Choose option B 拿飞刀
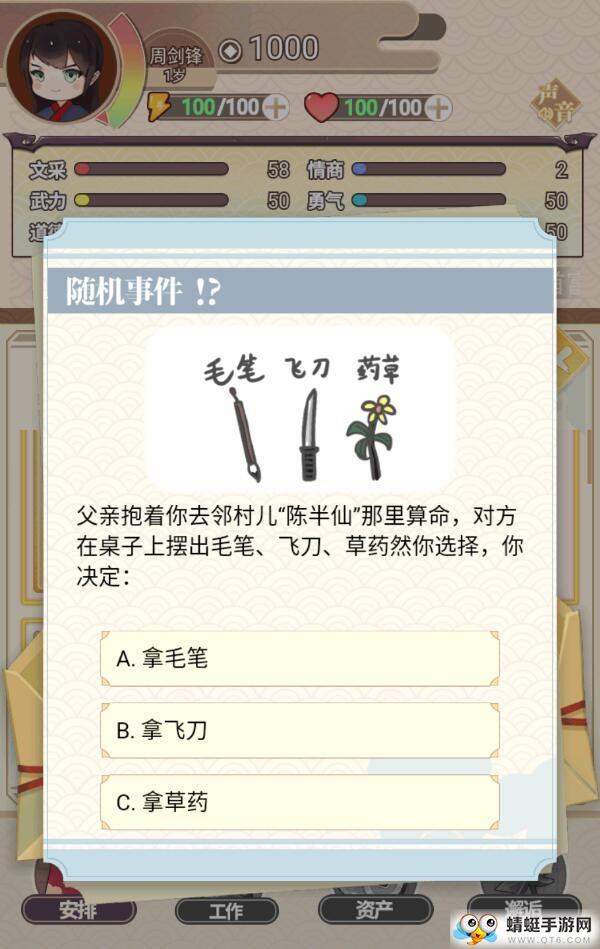The height and width of the screenshot is (949, 600). (x=299, y=730)
